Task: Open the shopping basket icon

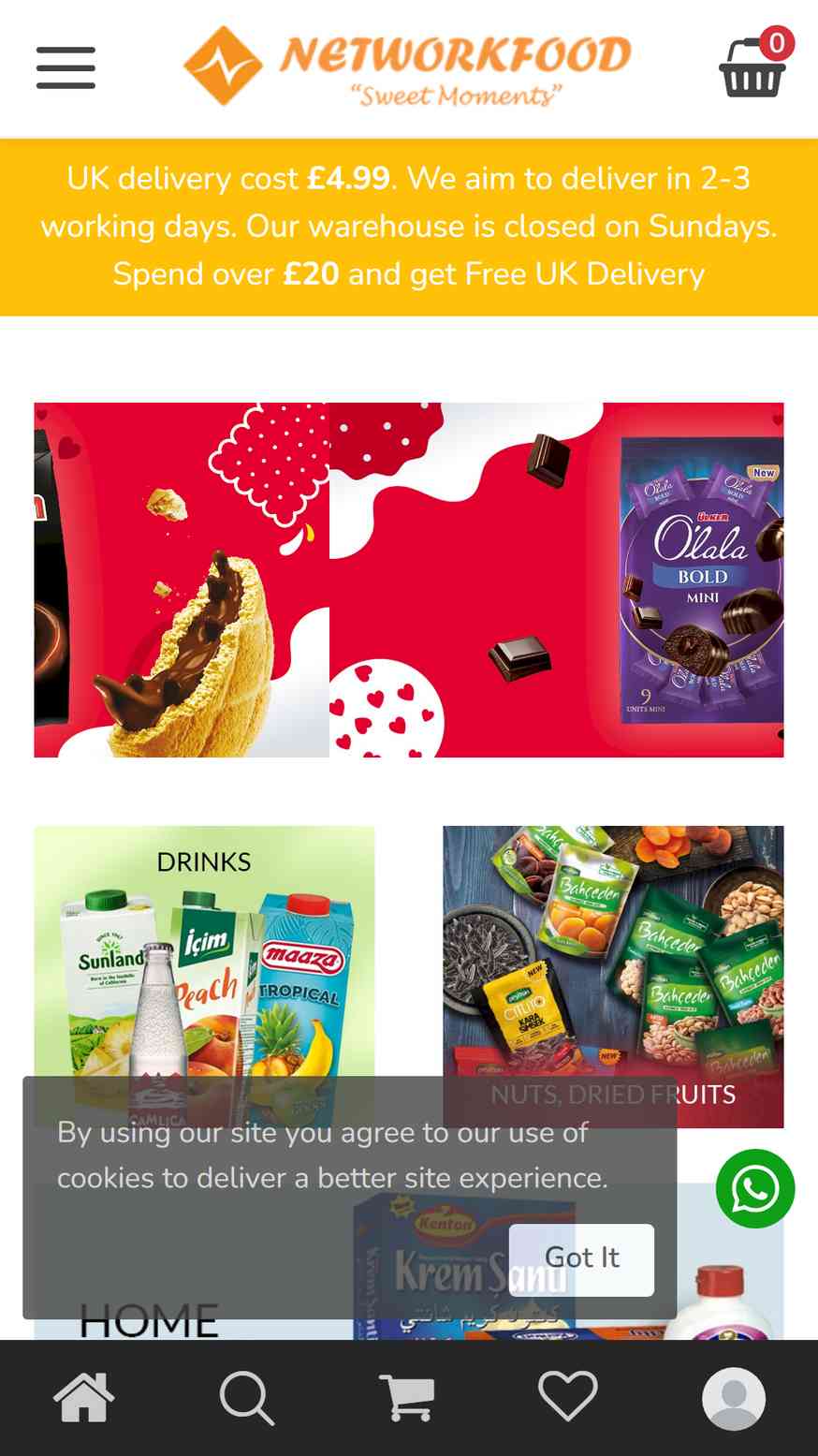Action: [754, 64]
